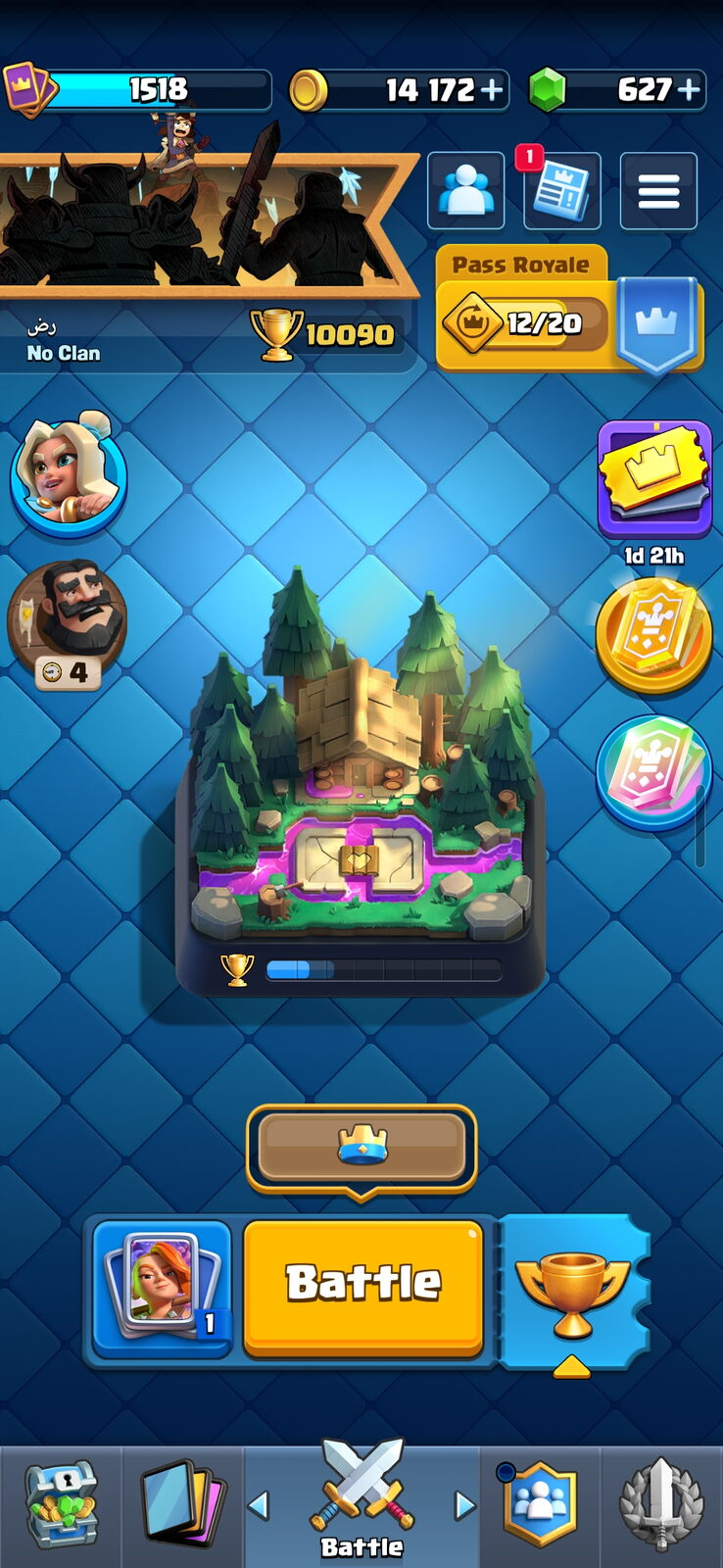The width and height of the screenshot is (723, 1568).
Task: Open the Shop chest tab
Action: 61,1506
